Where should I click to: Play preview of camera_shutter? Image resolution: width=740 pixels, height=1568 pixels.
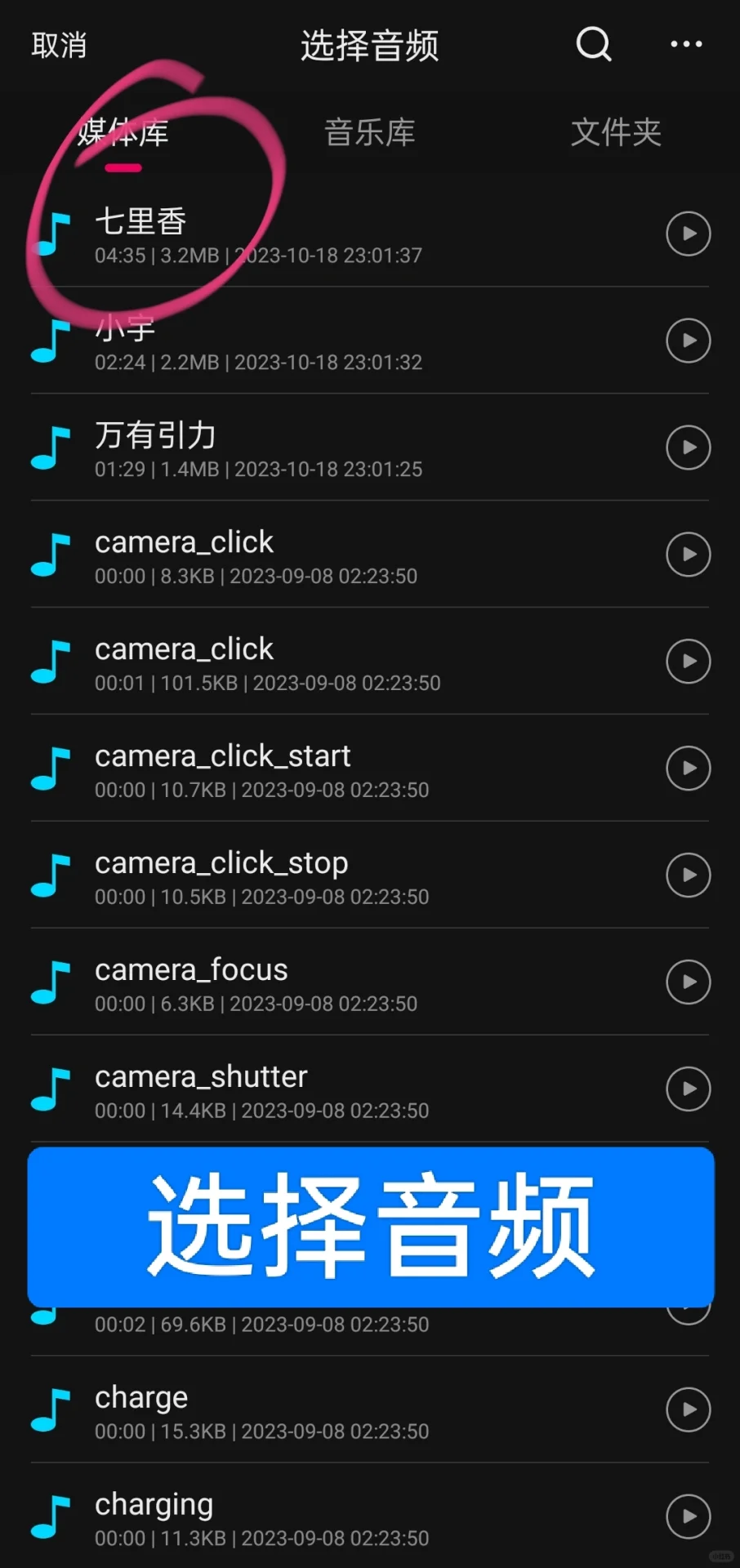(689, 1089)
